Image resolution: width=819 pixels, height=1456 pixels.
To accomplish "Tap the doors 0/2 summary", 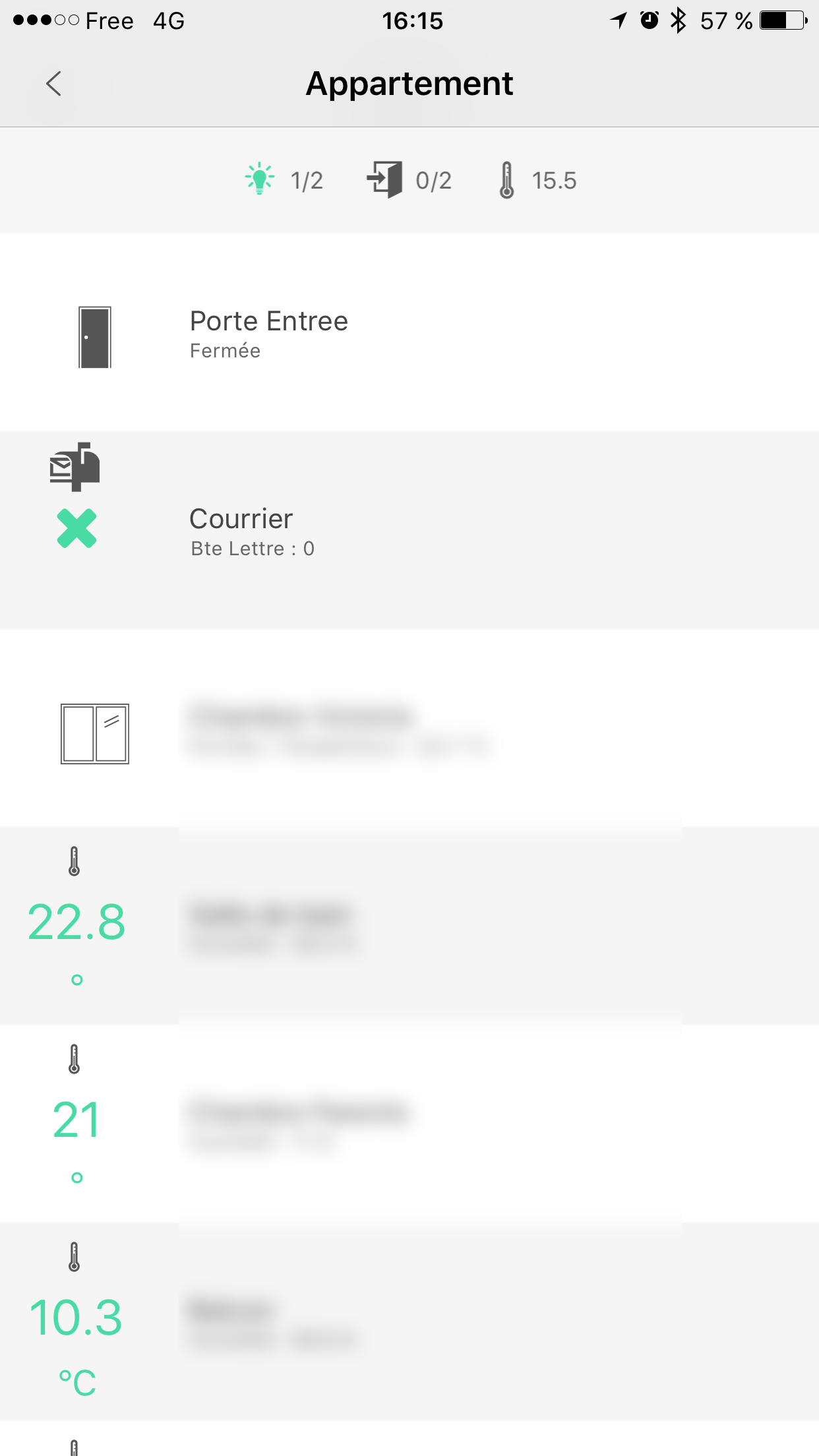I will point(409,179).
